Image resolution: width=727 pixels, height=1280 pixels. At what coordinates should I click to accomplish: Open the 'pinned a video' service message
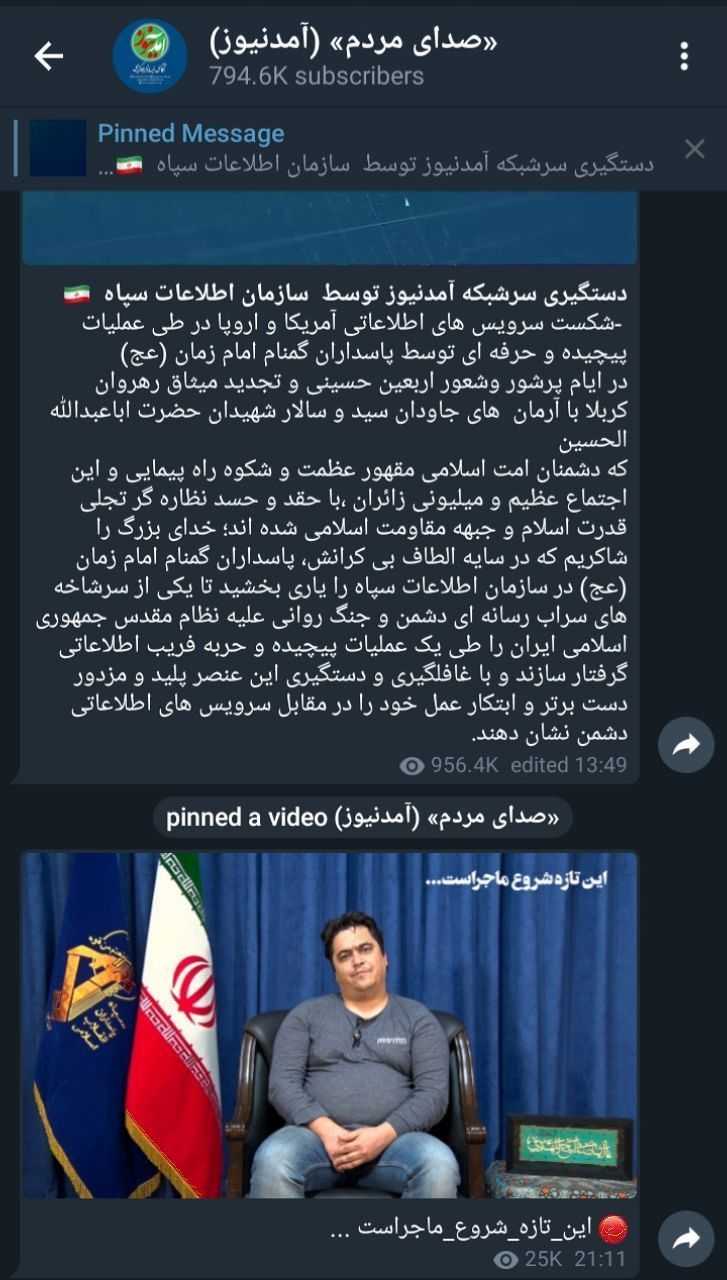click(363, 818)
